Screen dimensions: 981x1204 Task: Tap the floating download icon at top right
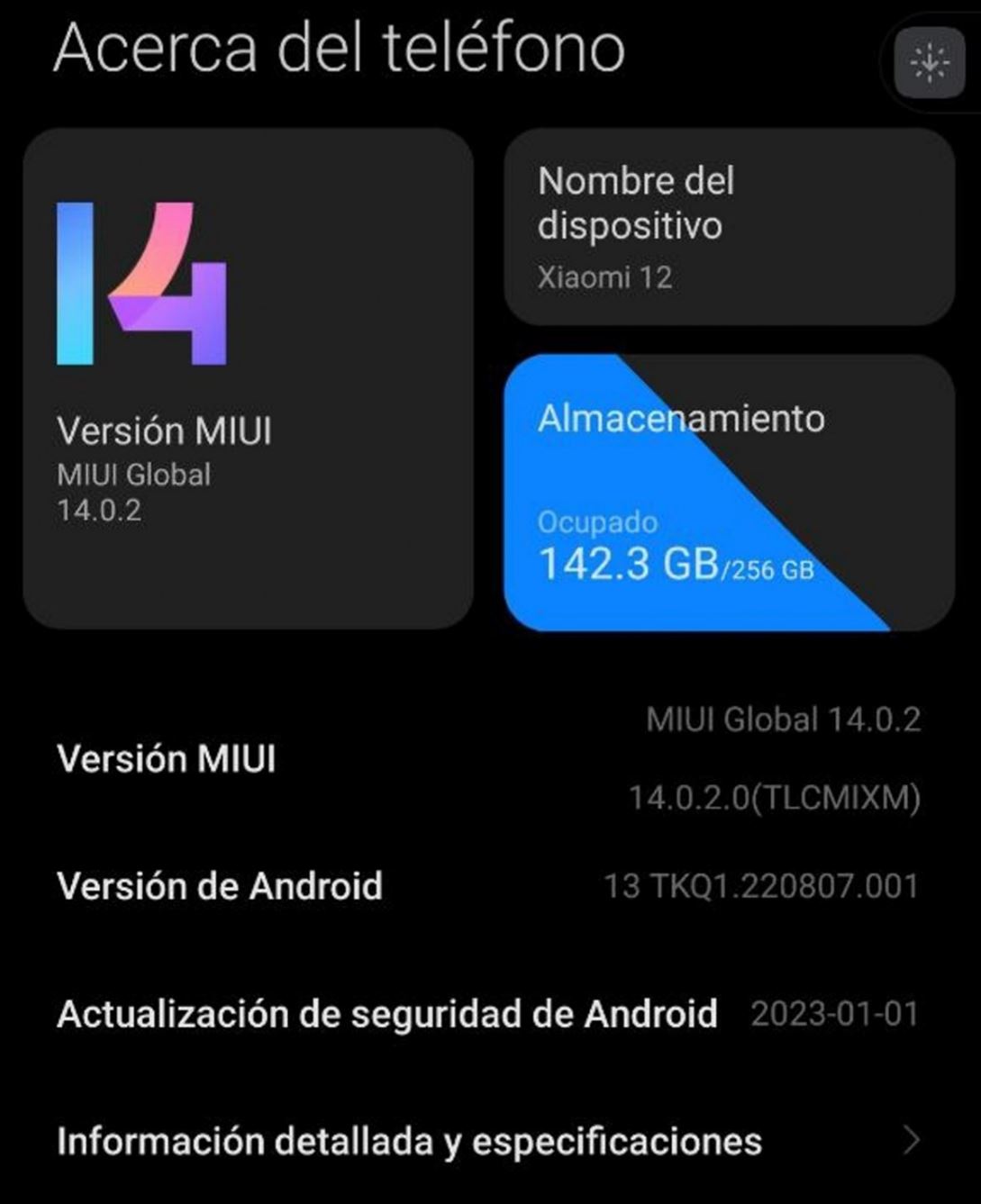tap(930, 63)
